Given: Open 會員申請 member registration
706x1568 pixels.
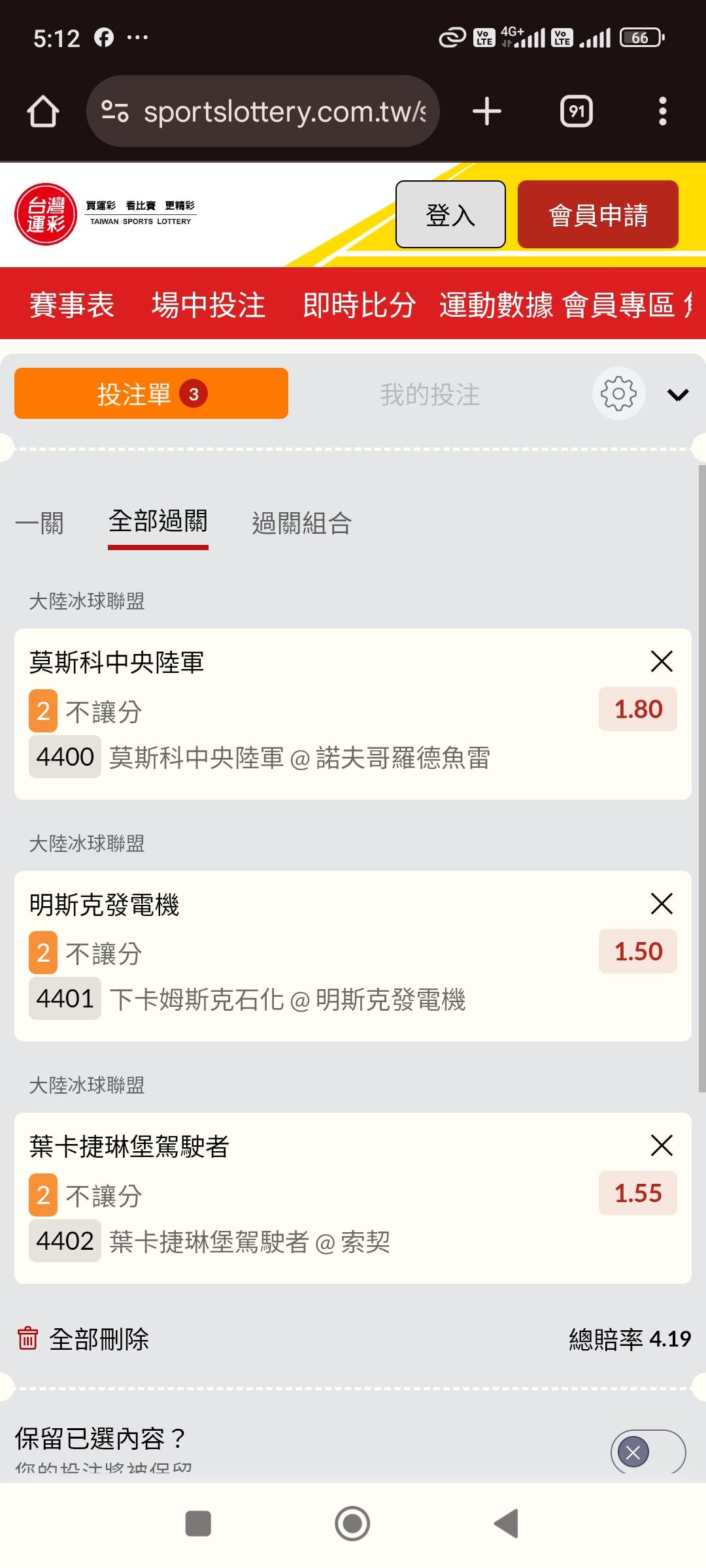Looking at the screenshot, I should tap(597, 214).
